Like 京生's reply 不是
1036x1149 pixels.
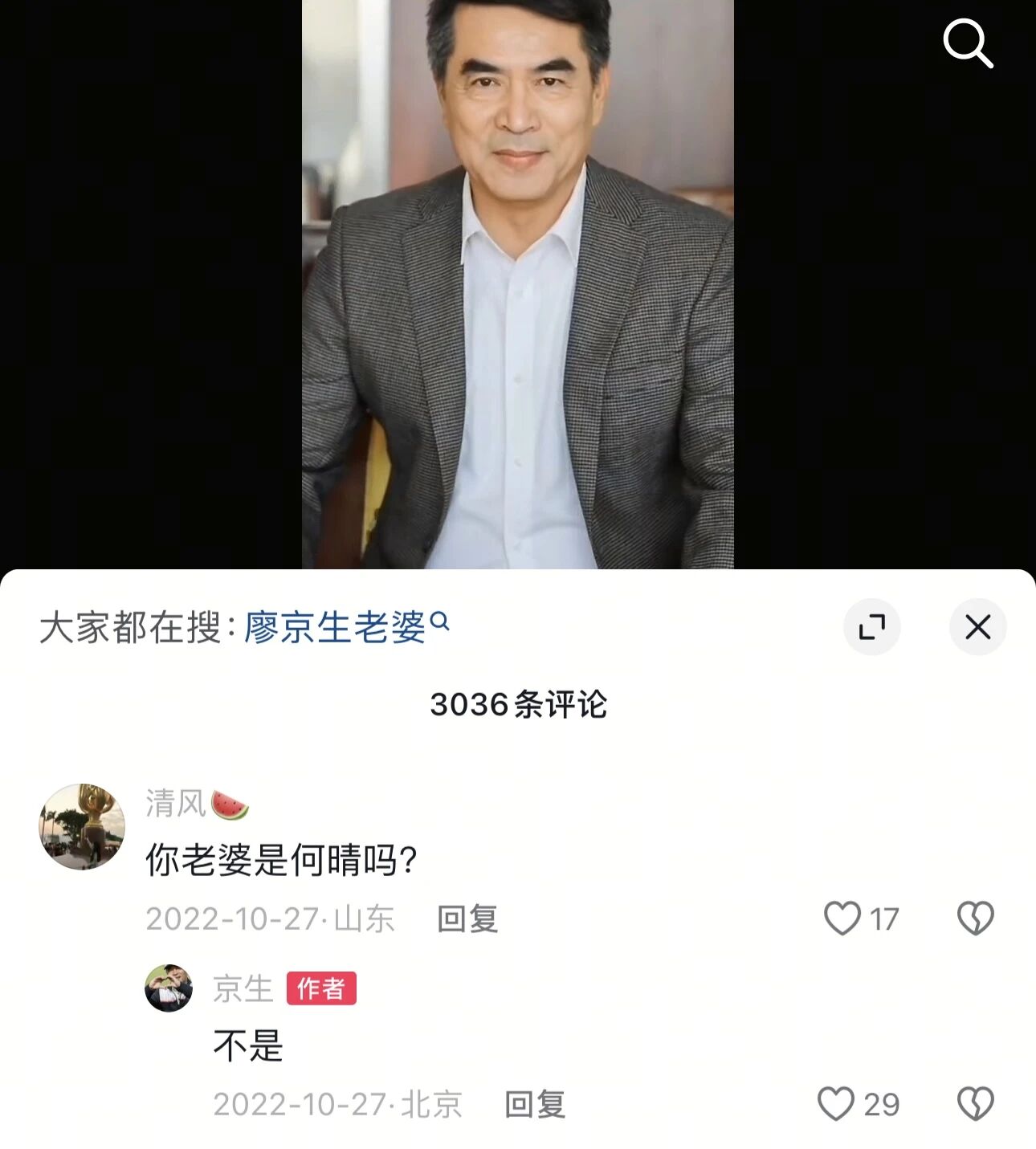(836, 1105)
